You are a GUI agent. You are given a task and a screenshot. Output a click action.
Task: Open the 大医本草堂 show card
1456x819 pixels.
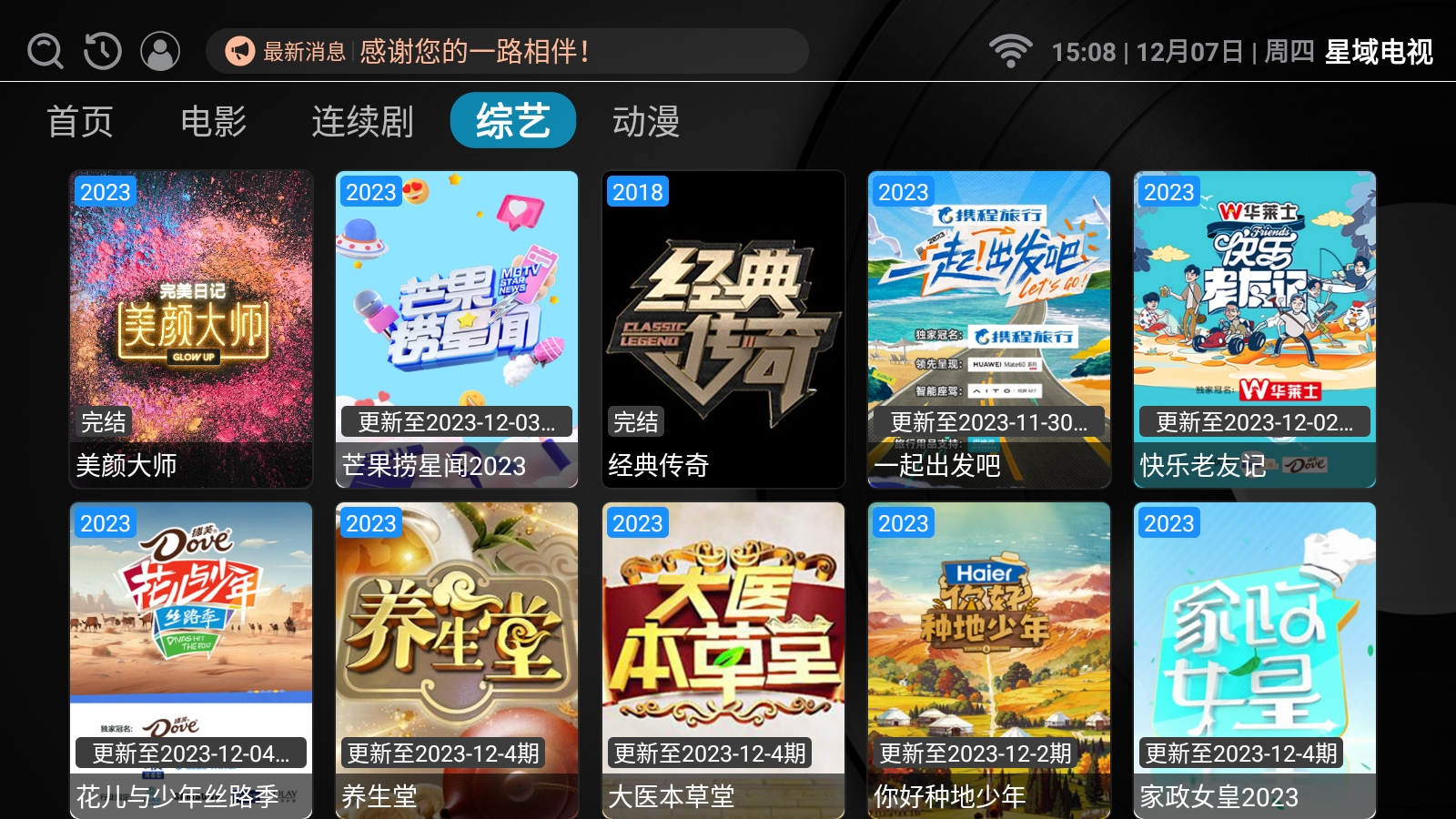(x=723, y=660)
